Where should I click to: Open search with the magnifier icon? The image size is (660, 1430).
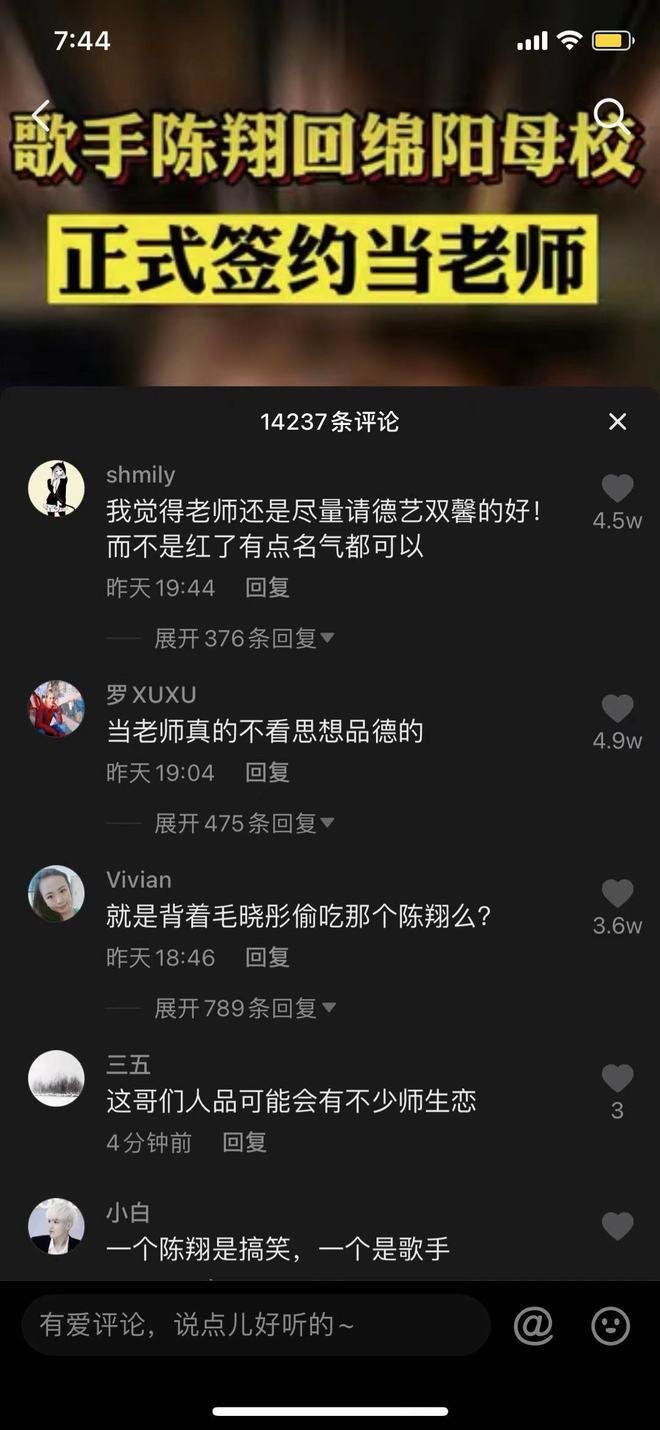[x=611, y=115]
